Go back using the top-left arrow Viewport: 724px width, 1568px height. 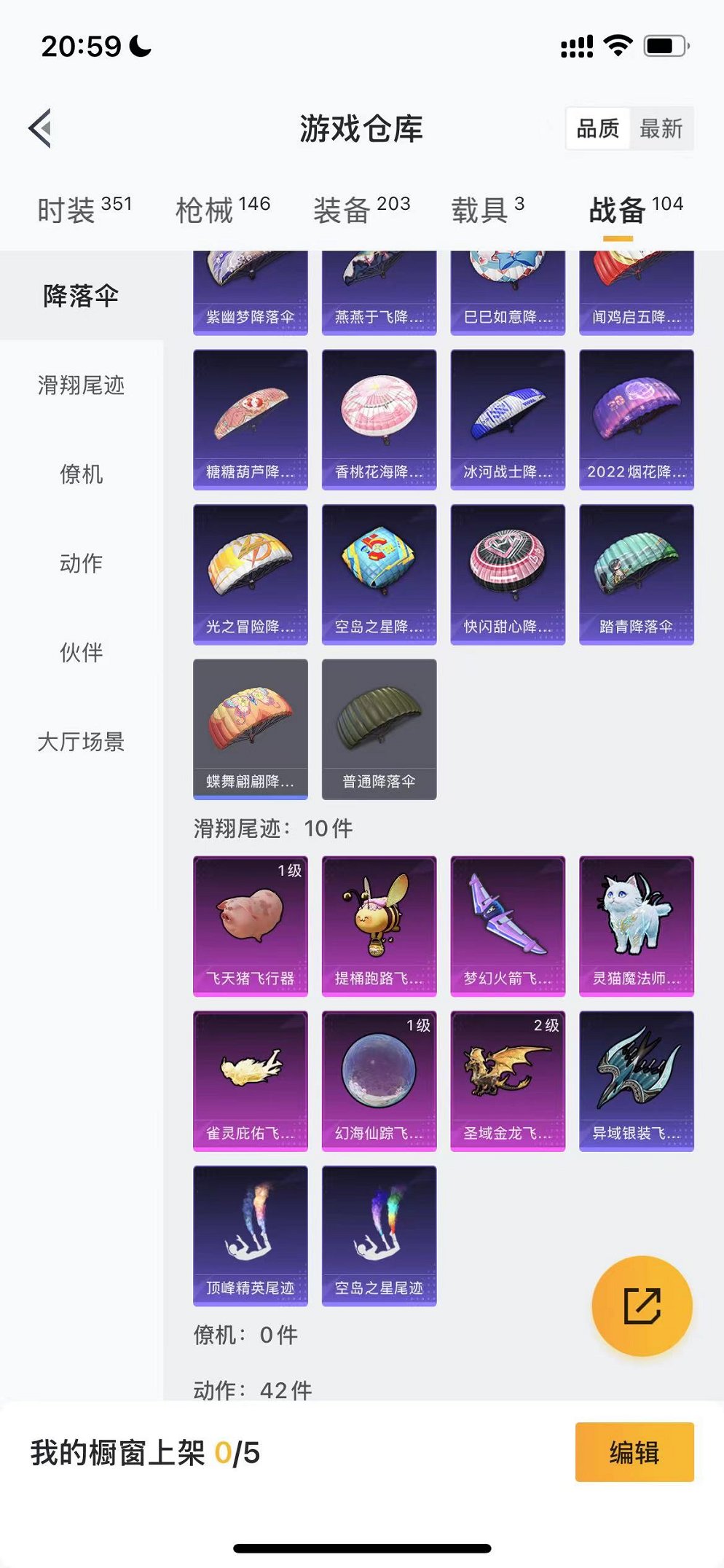click(x=41, y=128)
